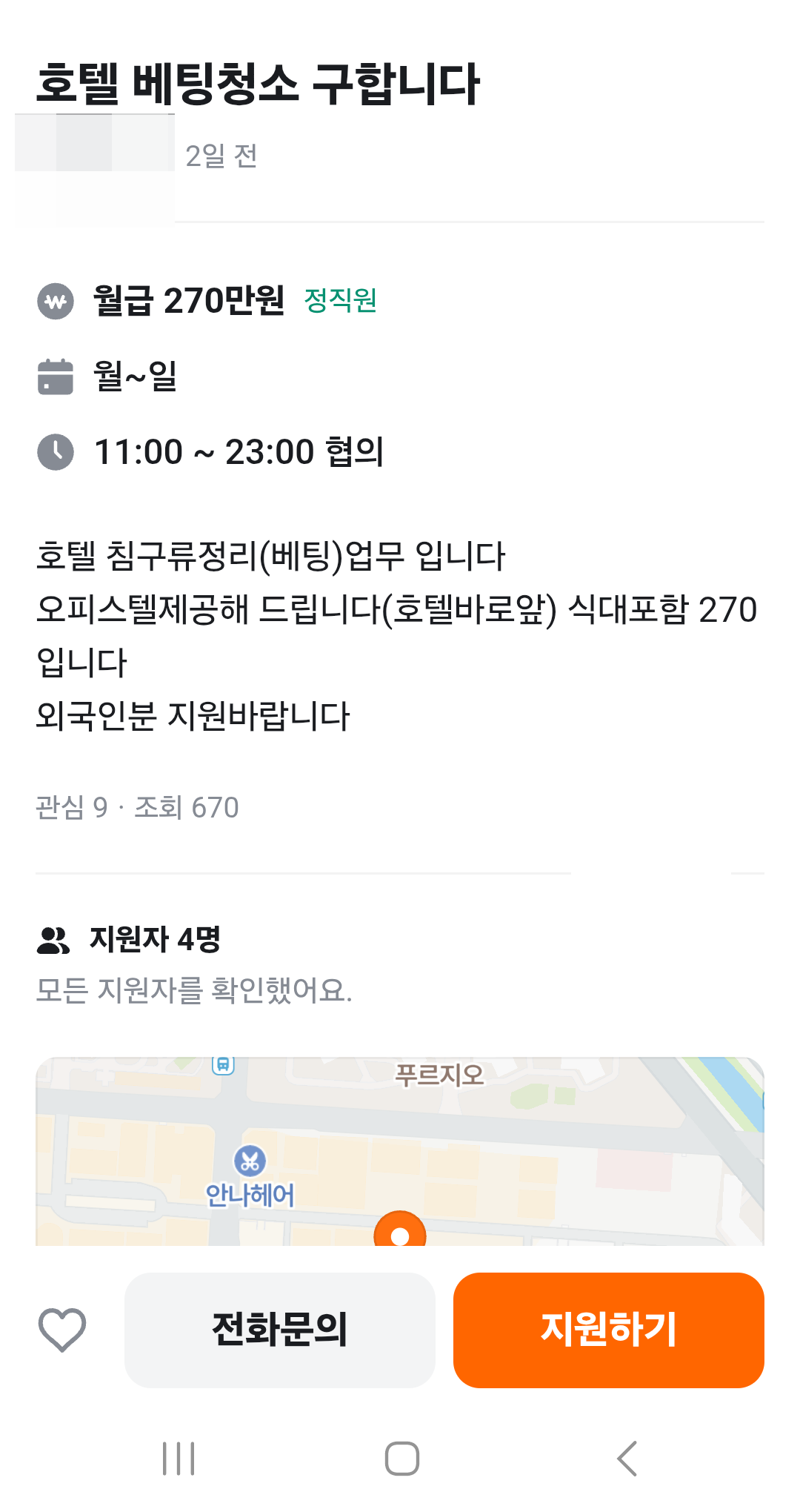This screenshot has width=800, height=1512.
Task: Tap the 지원하기 apply button
Action: coord(608,1330)
